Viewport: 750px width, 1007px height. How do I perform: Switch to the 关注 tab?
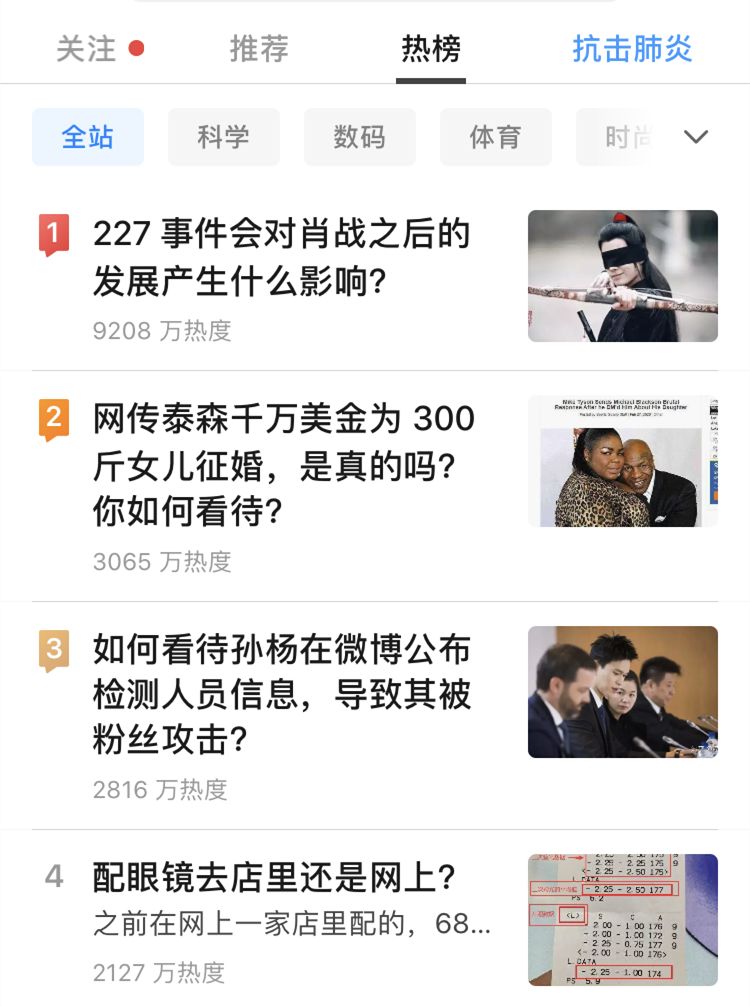(90, 48)
